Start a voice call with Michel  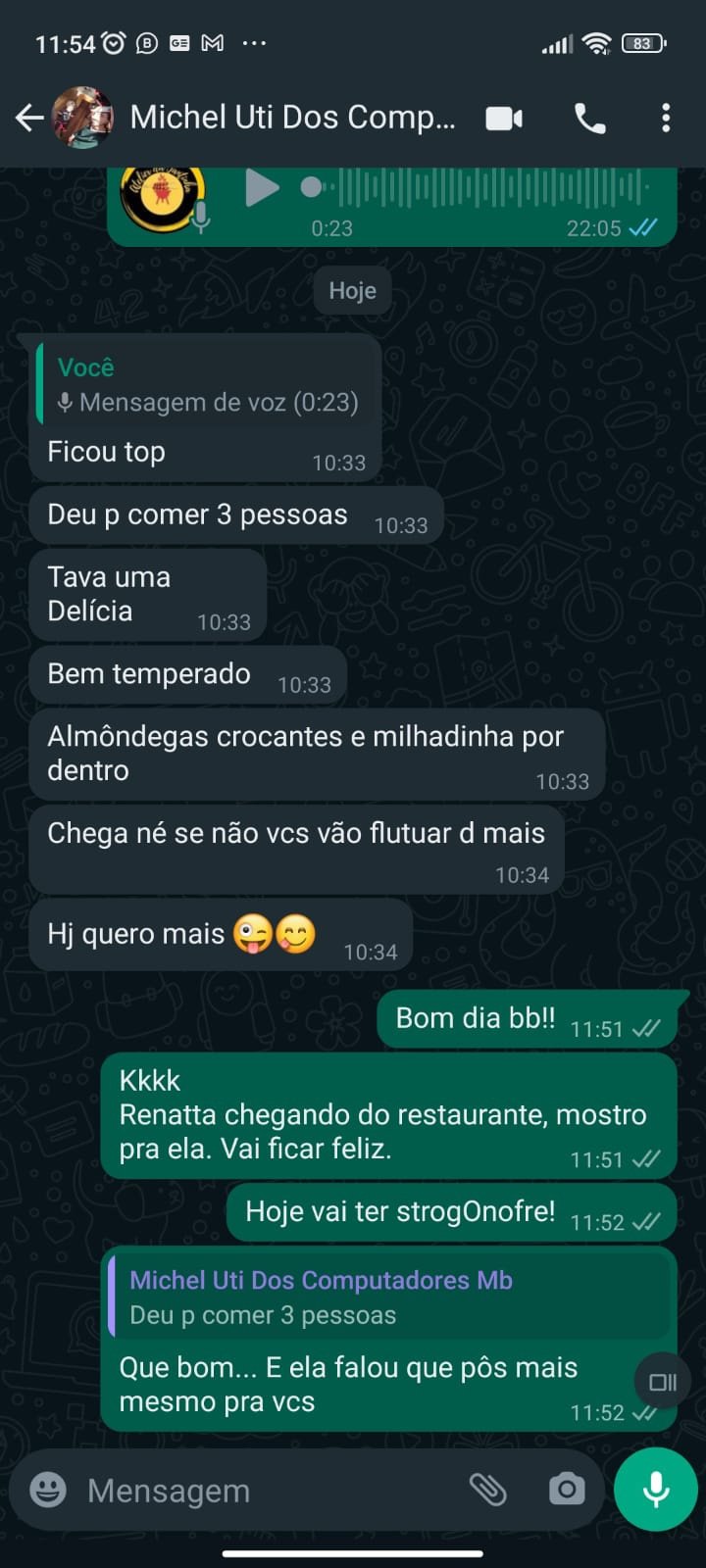click(x=589, y=119)
